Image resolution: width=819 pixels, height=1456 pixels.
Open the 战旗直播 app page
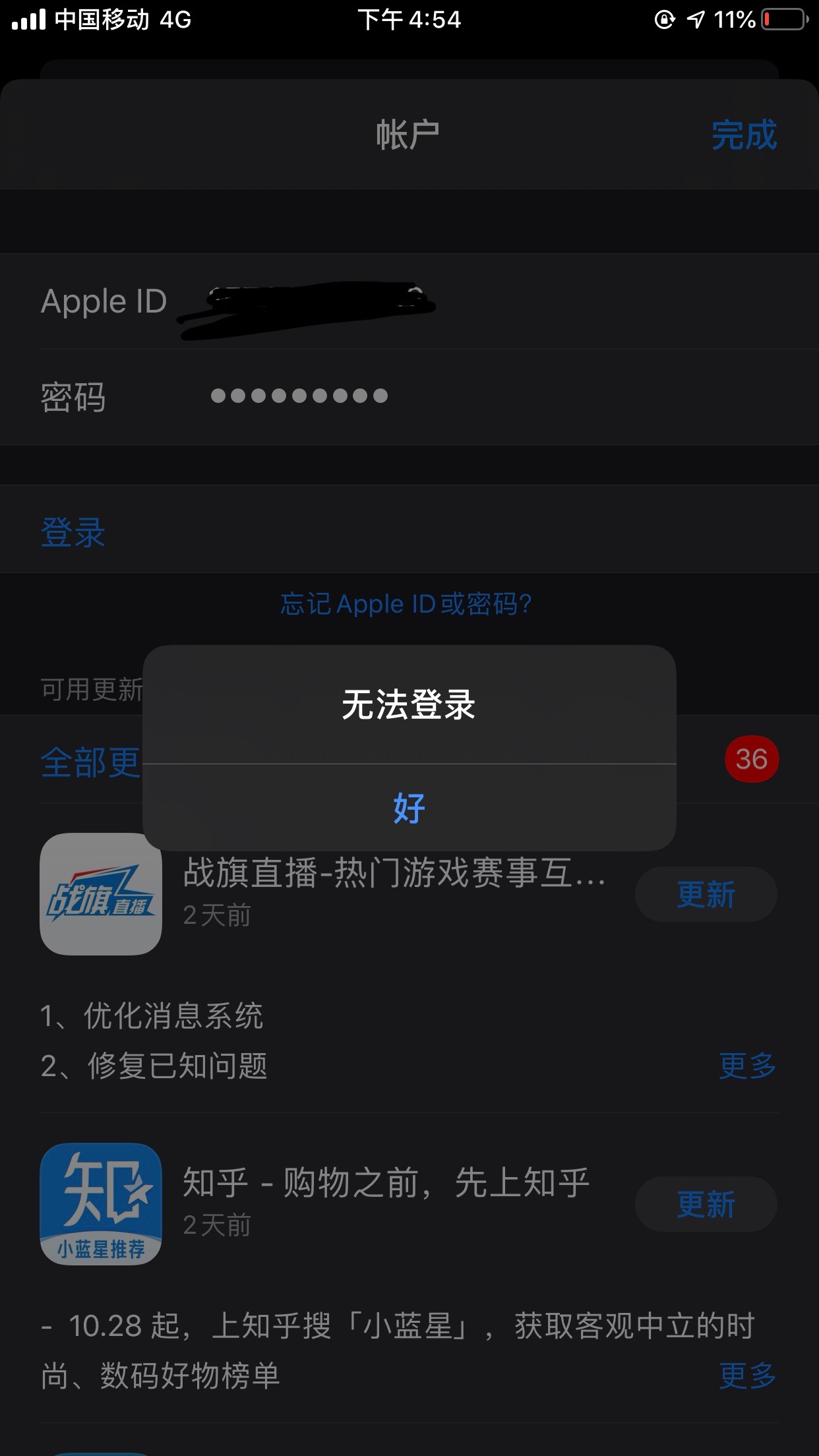tap(101, 895)
